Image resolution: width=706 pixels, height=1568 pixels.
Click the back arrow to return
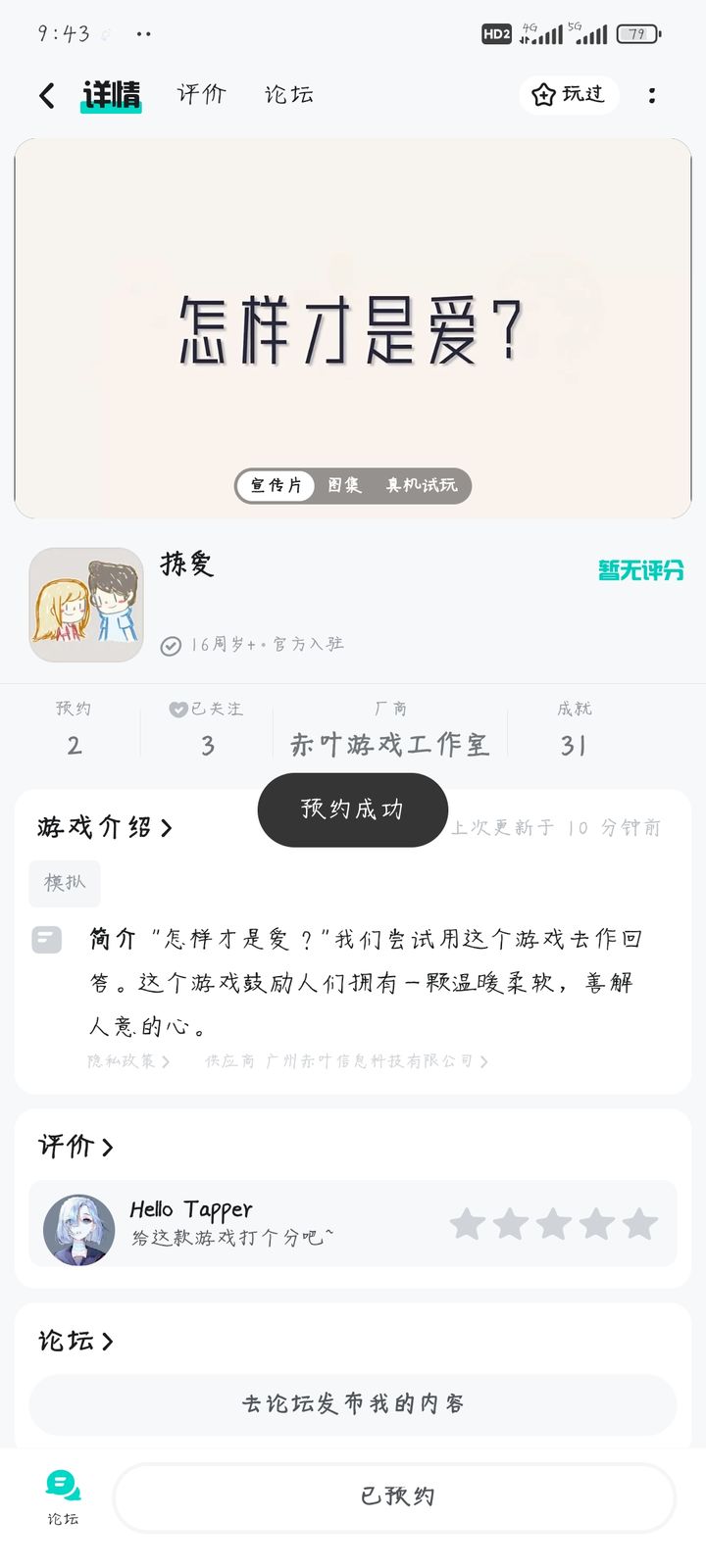(x=45, y=94)
